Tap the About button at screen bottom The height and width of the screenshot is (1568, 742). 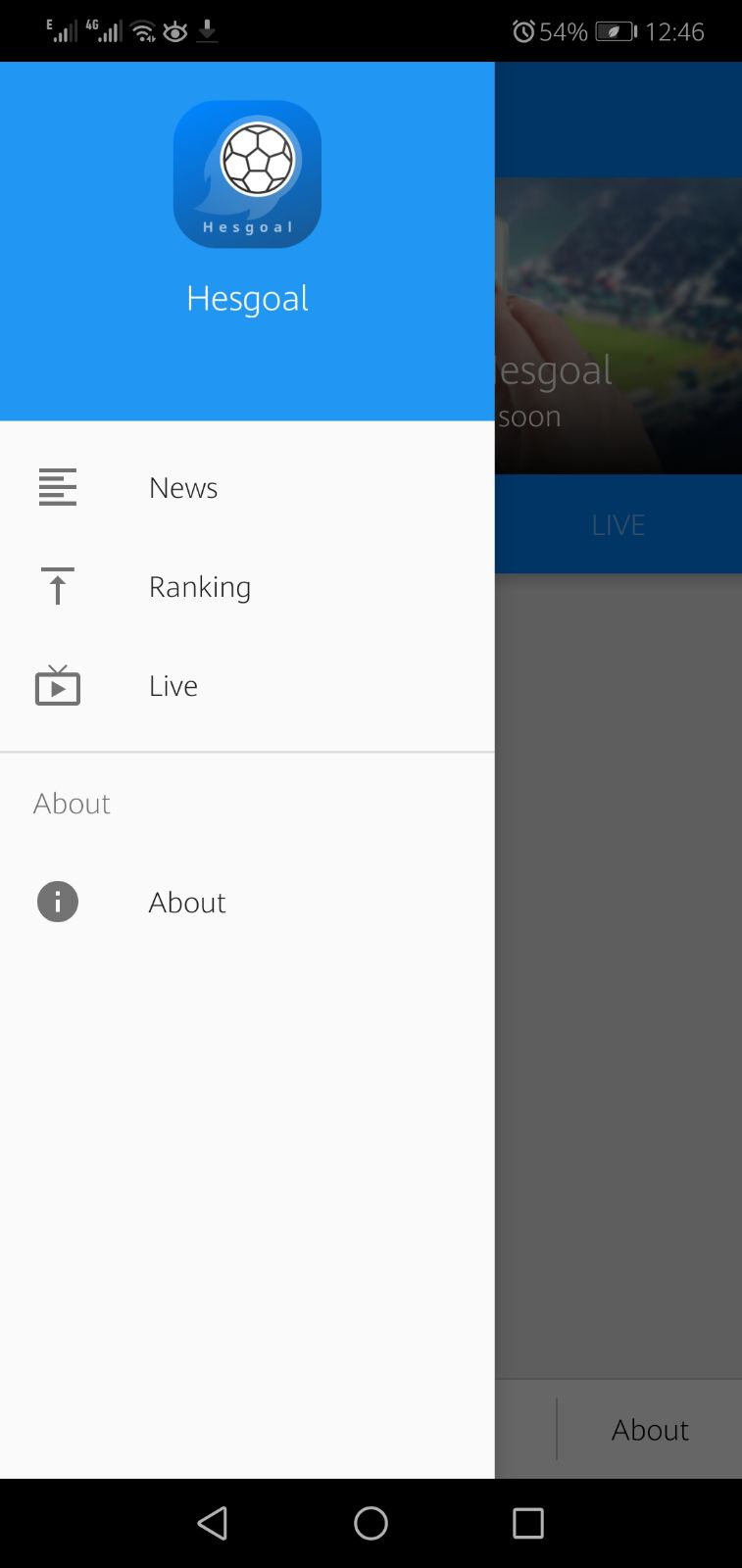coord(649,1430)
